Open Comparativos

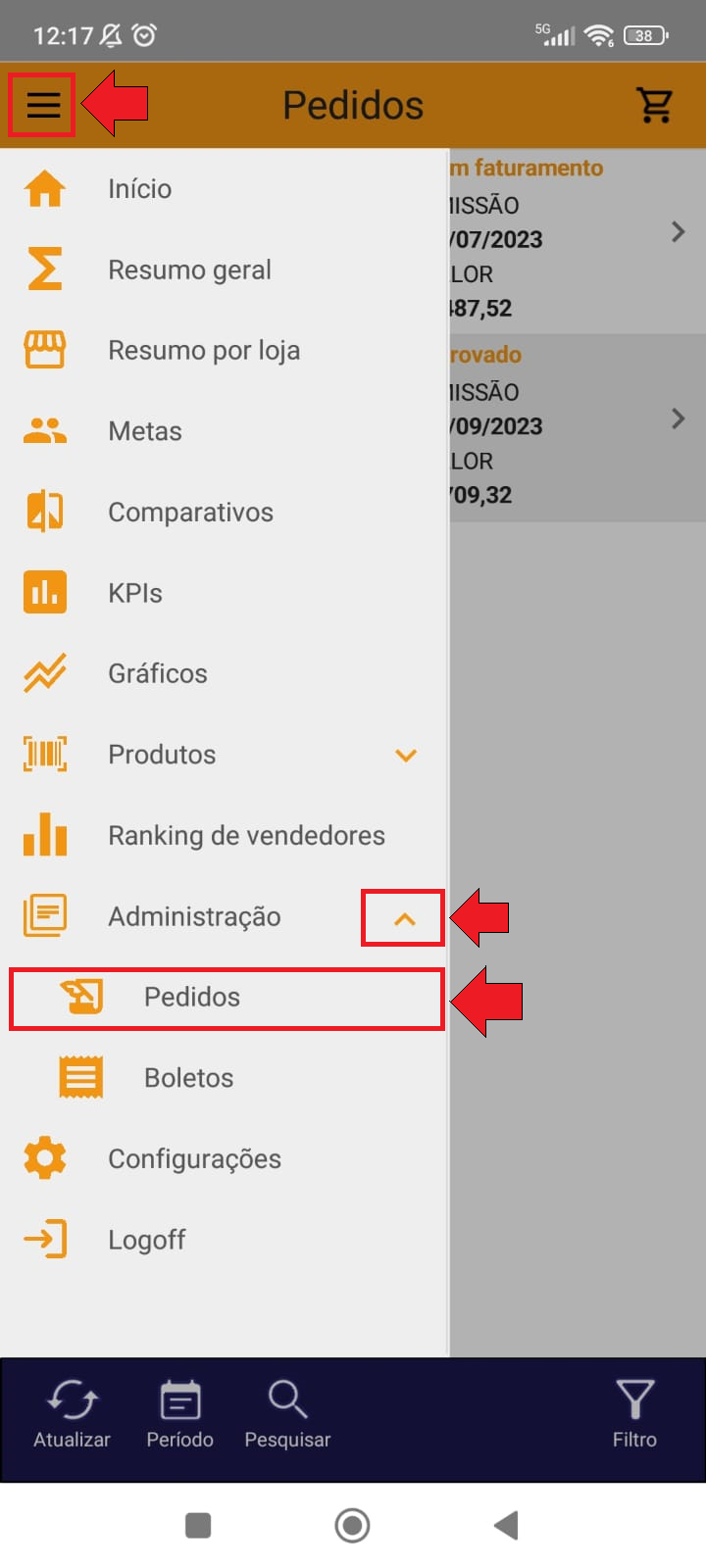tap(224, 513)
